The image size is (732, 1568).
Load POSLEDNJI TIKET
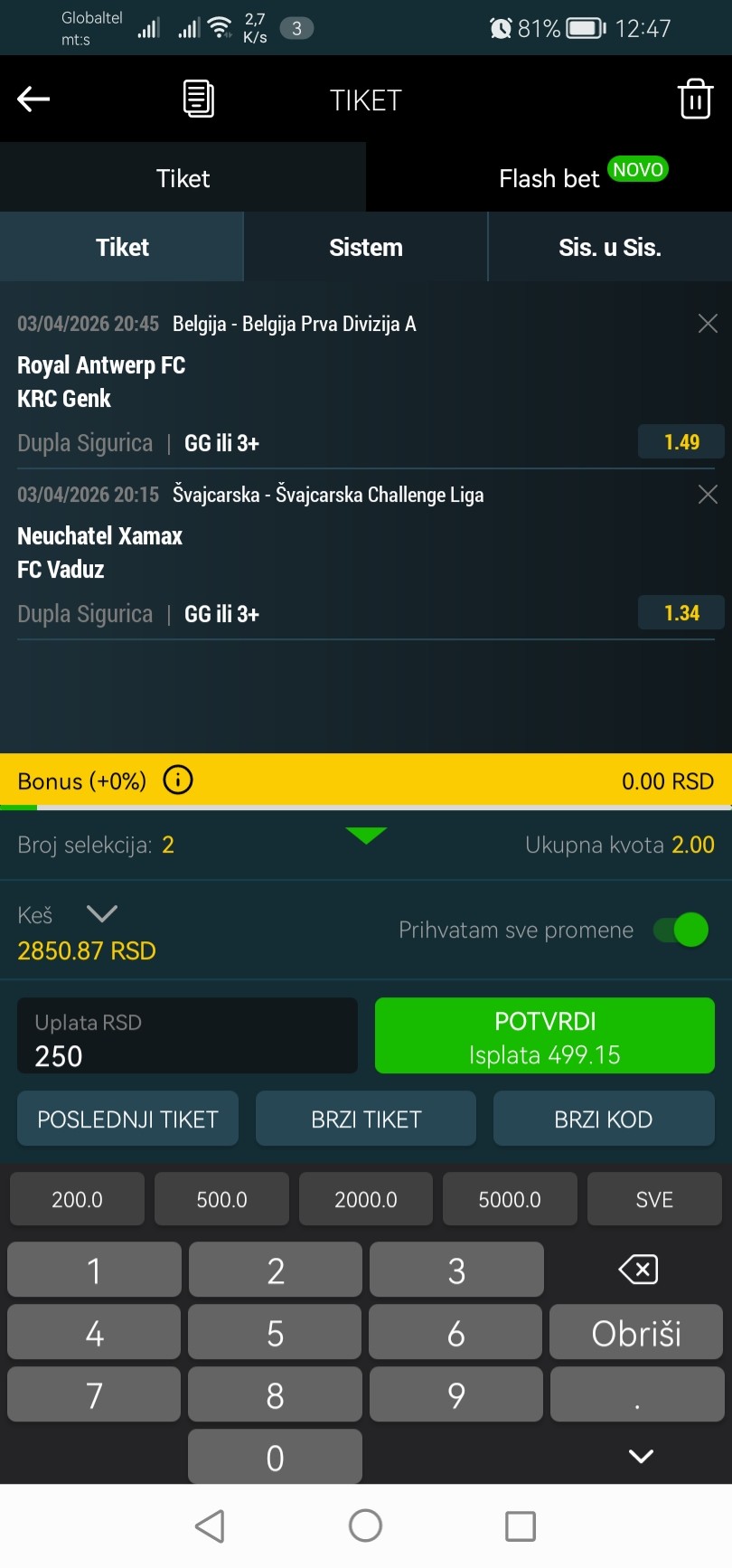127,1119
